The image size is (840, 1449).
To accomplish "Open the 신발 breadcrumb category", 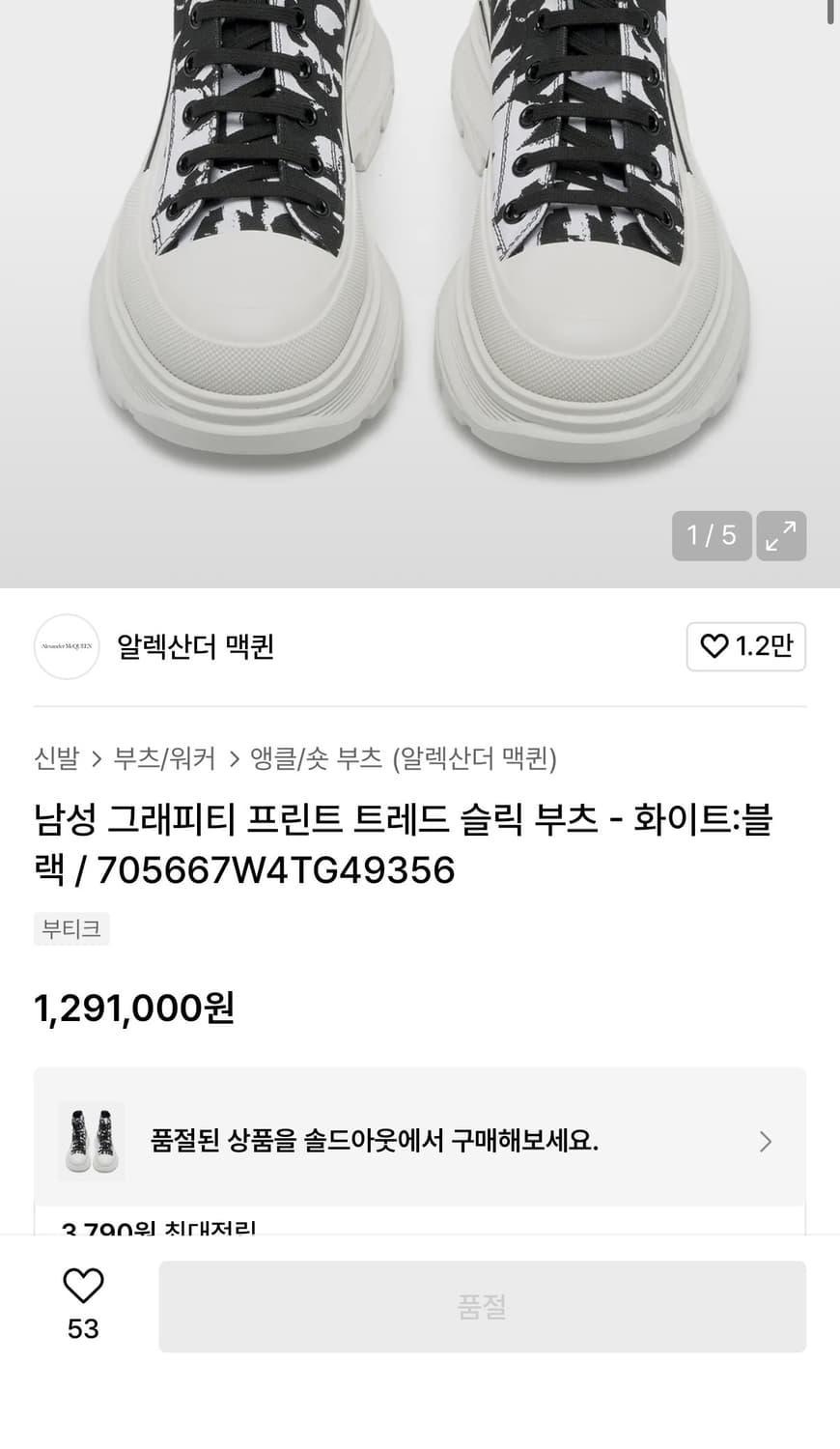I will coord(53,760).
